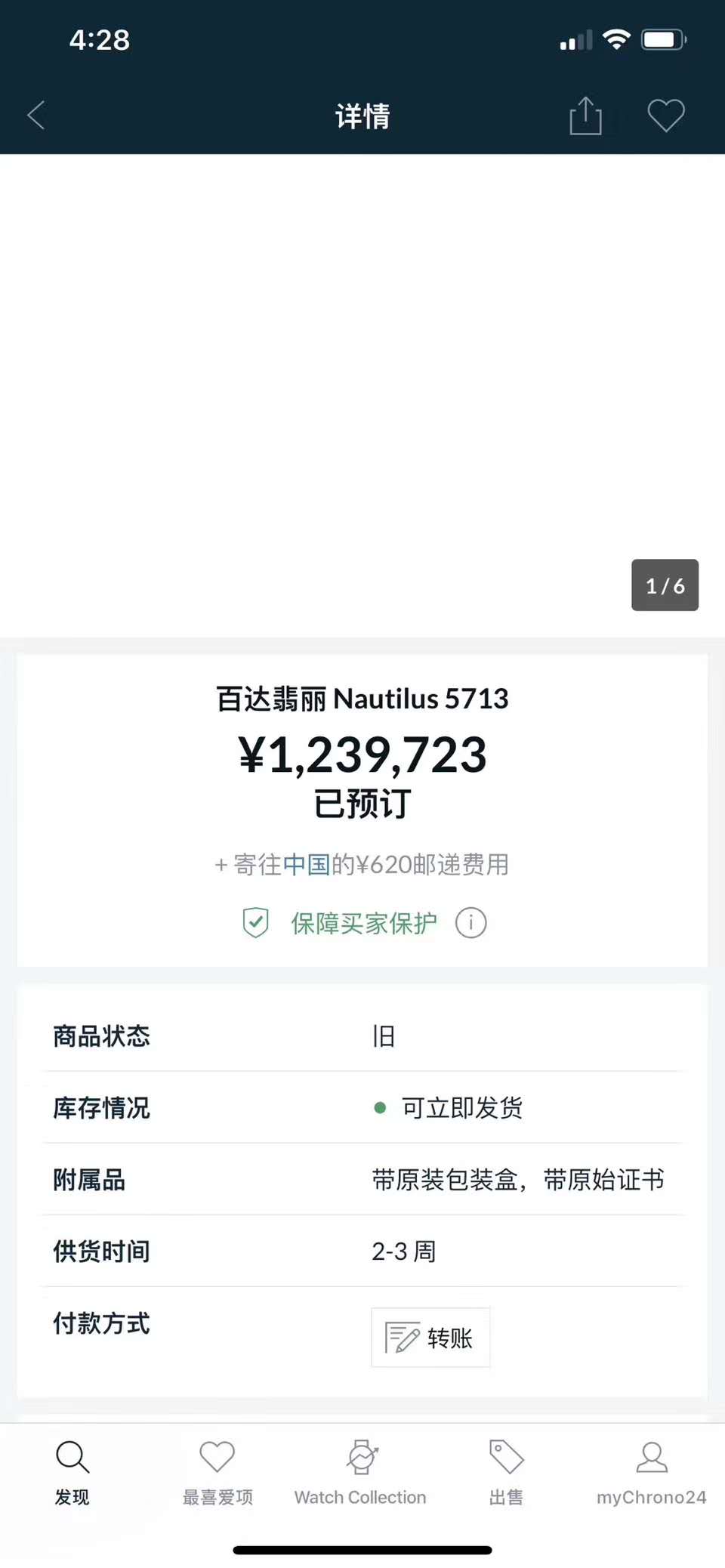Open the product image gallery
The image size is (725, 1568).
click(x=362, y=396)
